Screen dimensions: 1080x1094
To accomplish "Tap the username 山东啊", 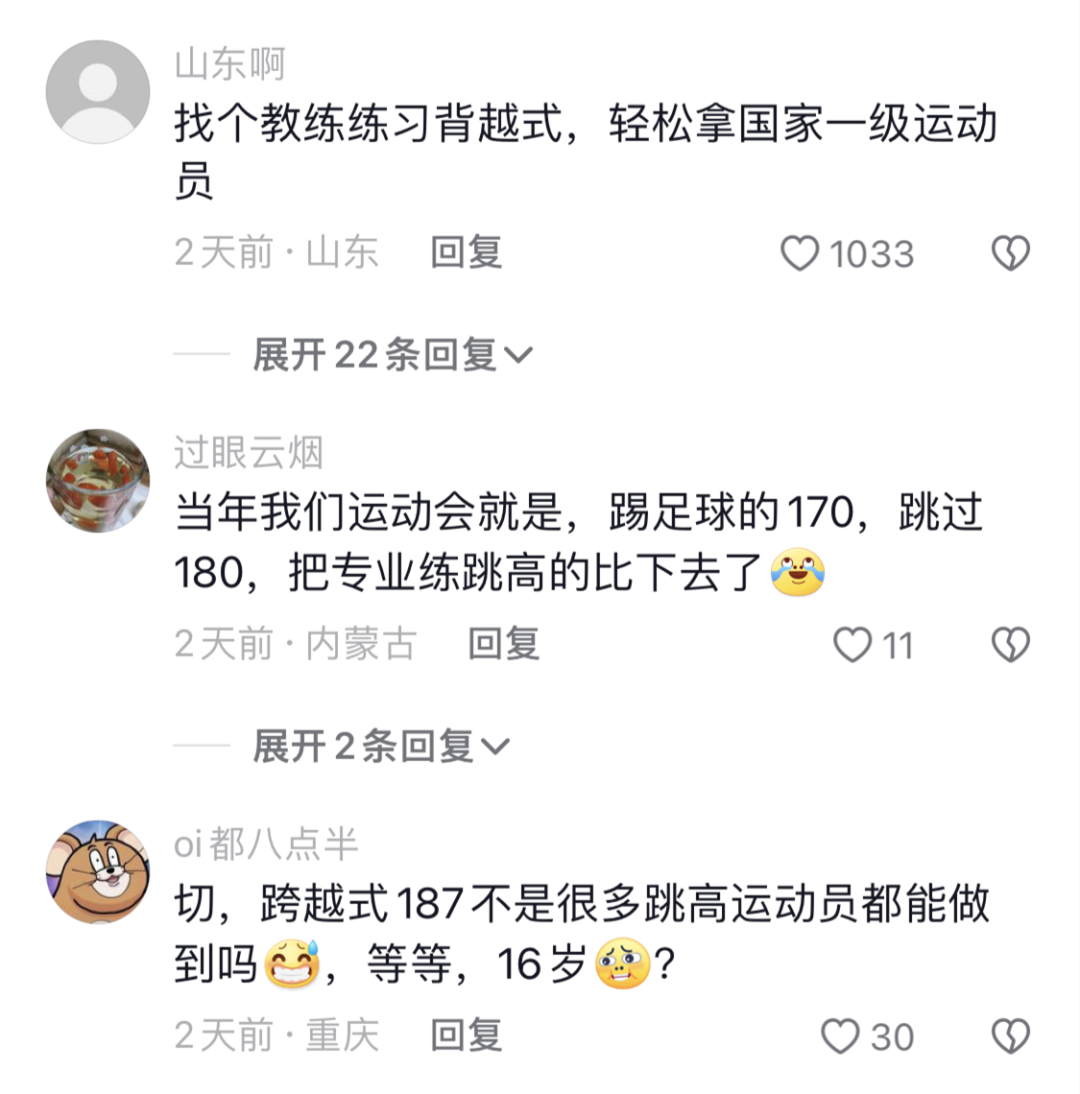I will (230, 65).
